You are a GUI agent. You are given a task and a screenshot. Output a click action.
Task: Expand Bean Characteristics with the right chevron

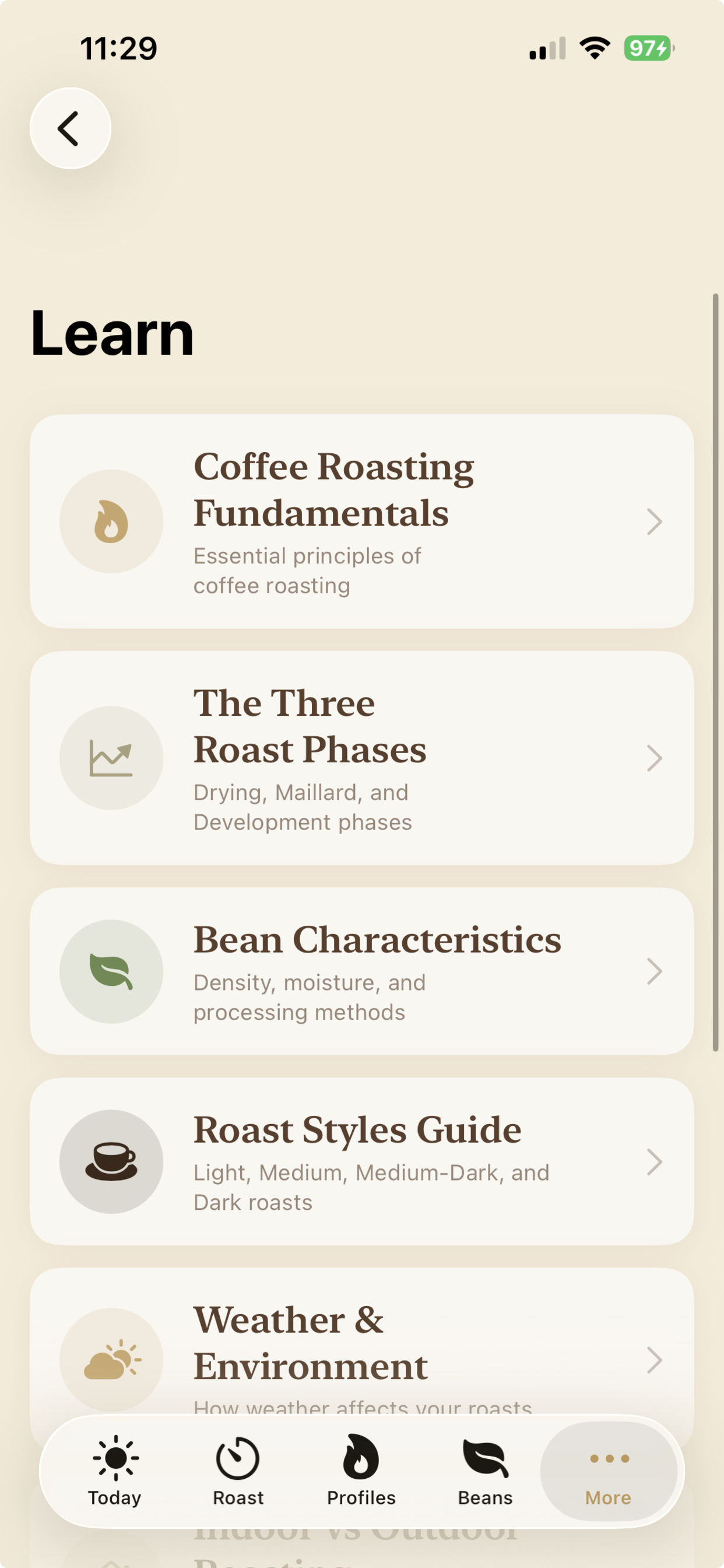click(654, 972)
